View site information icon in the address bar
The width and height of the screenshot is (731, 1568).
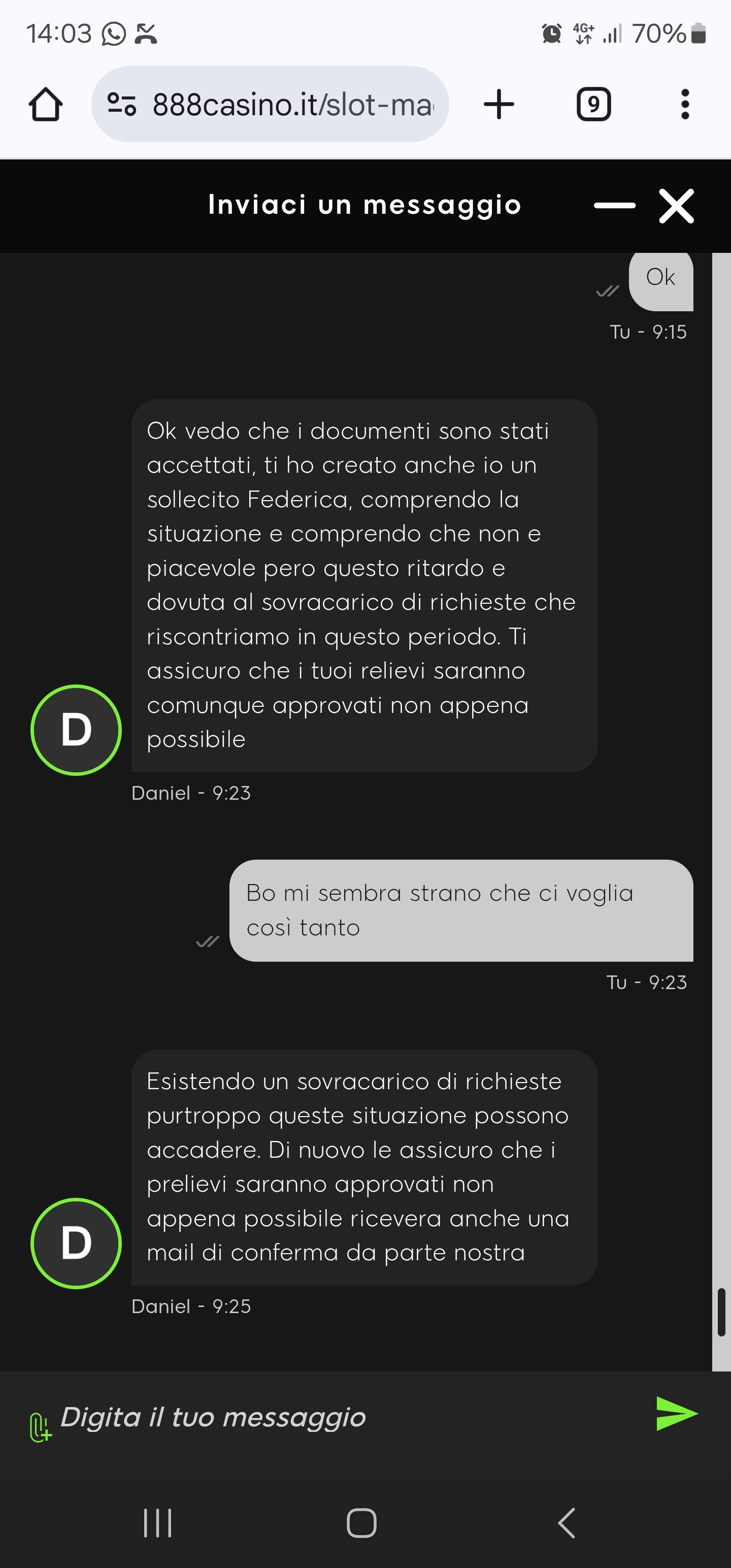click(121, 104)
